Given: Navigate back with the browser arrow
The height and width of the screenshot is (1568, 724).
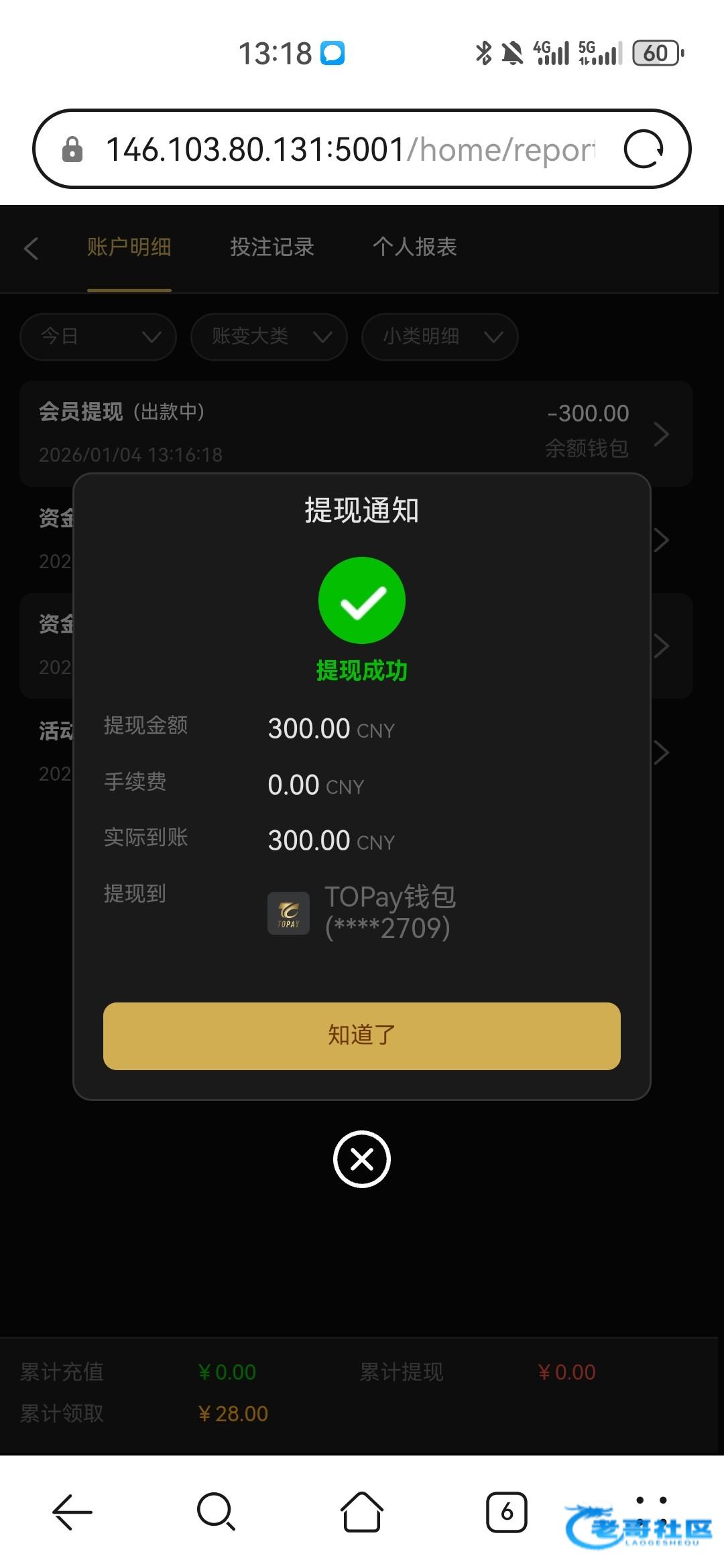Looking at the screenshot, I should [72, 1512].
